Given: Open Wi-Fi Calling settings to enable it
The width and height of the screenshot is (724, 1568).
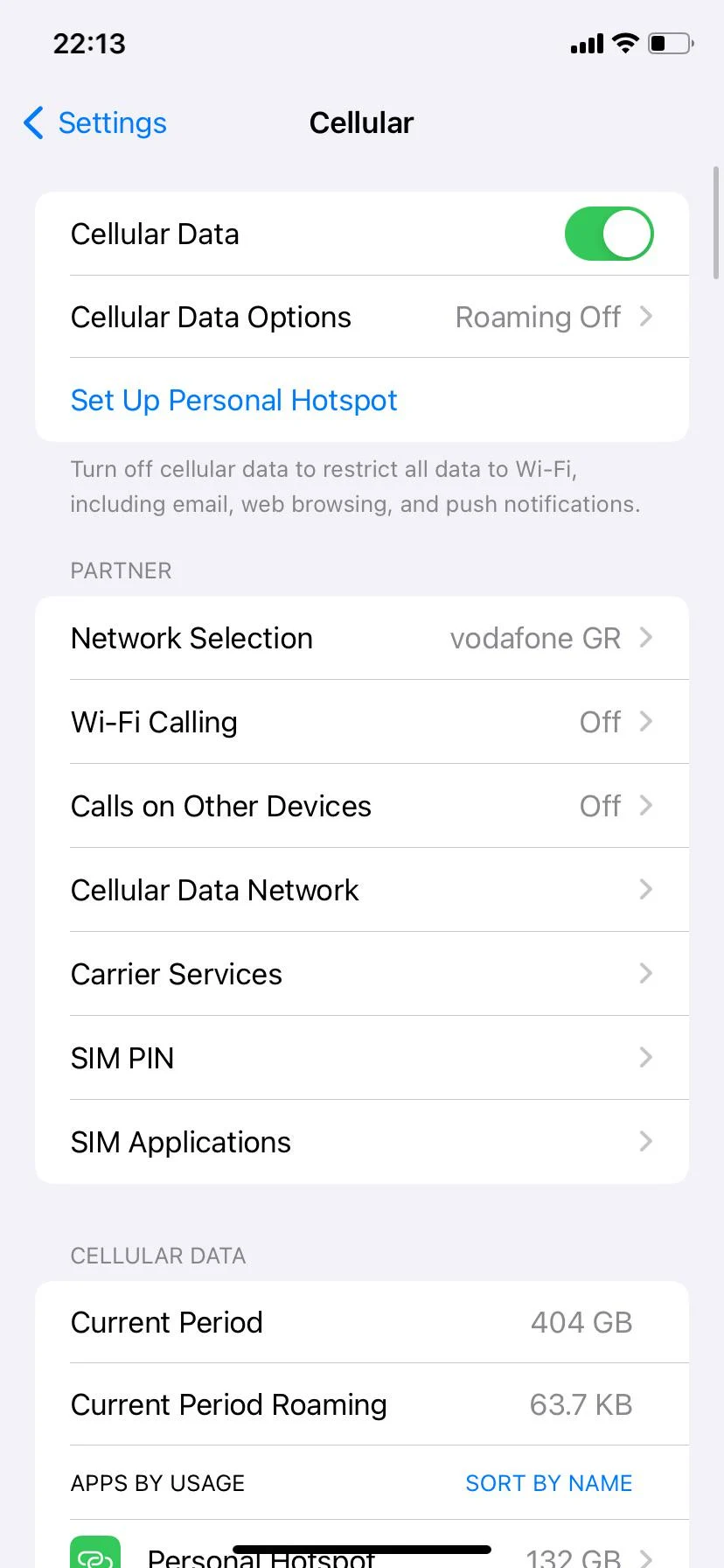Looking at the screenshot, I should pyautogui.click(x=362, y=722).
